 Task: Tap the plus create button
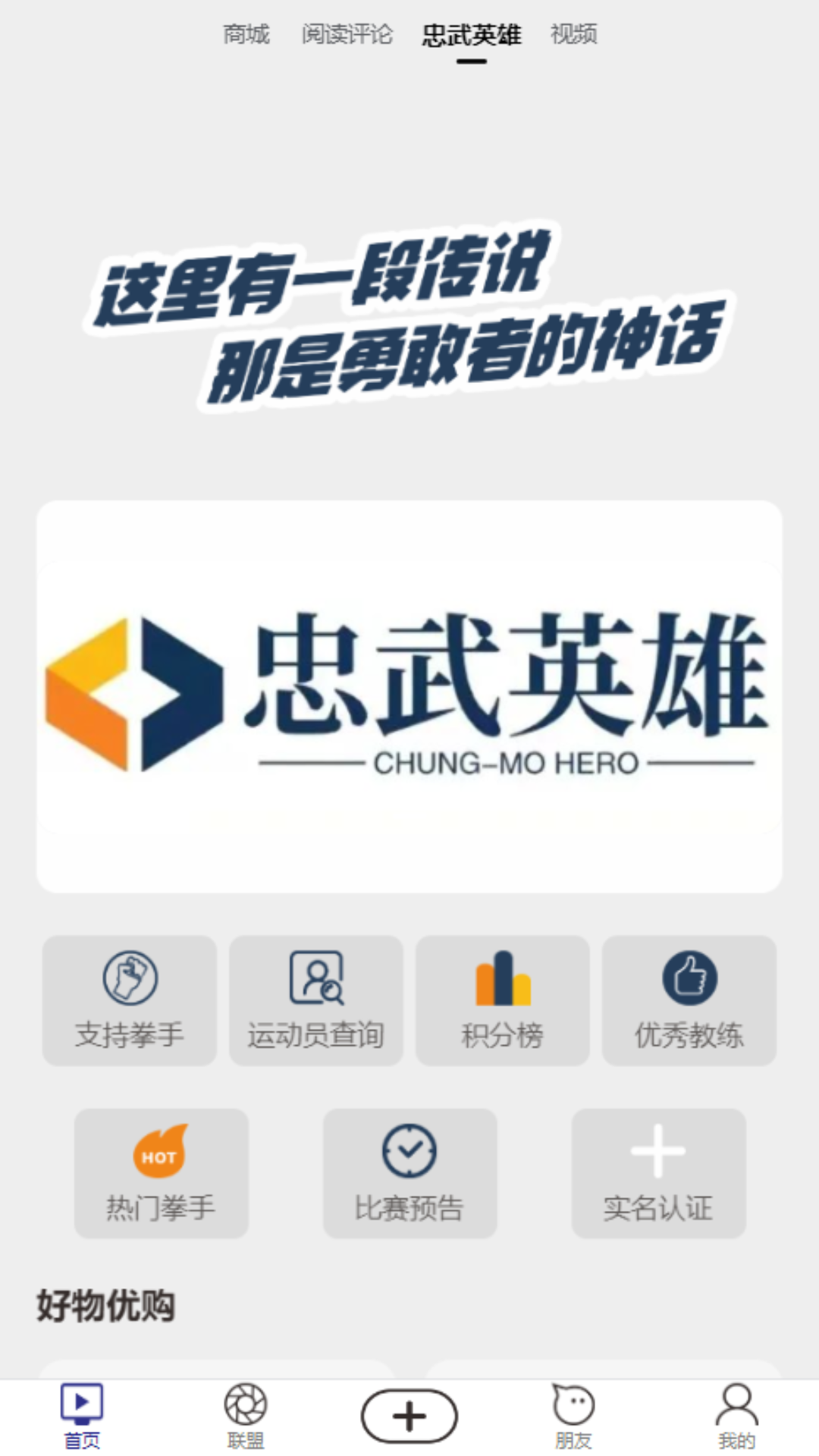tap(409, 1417)
